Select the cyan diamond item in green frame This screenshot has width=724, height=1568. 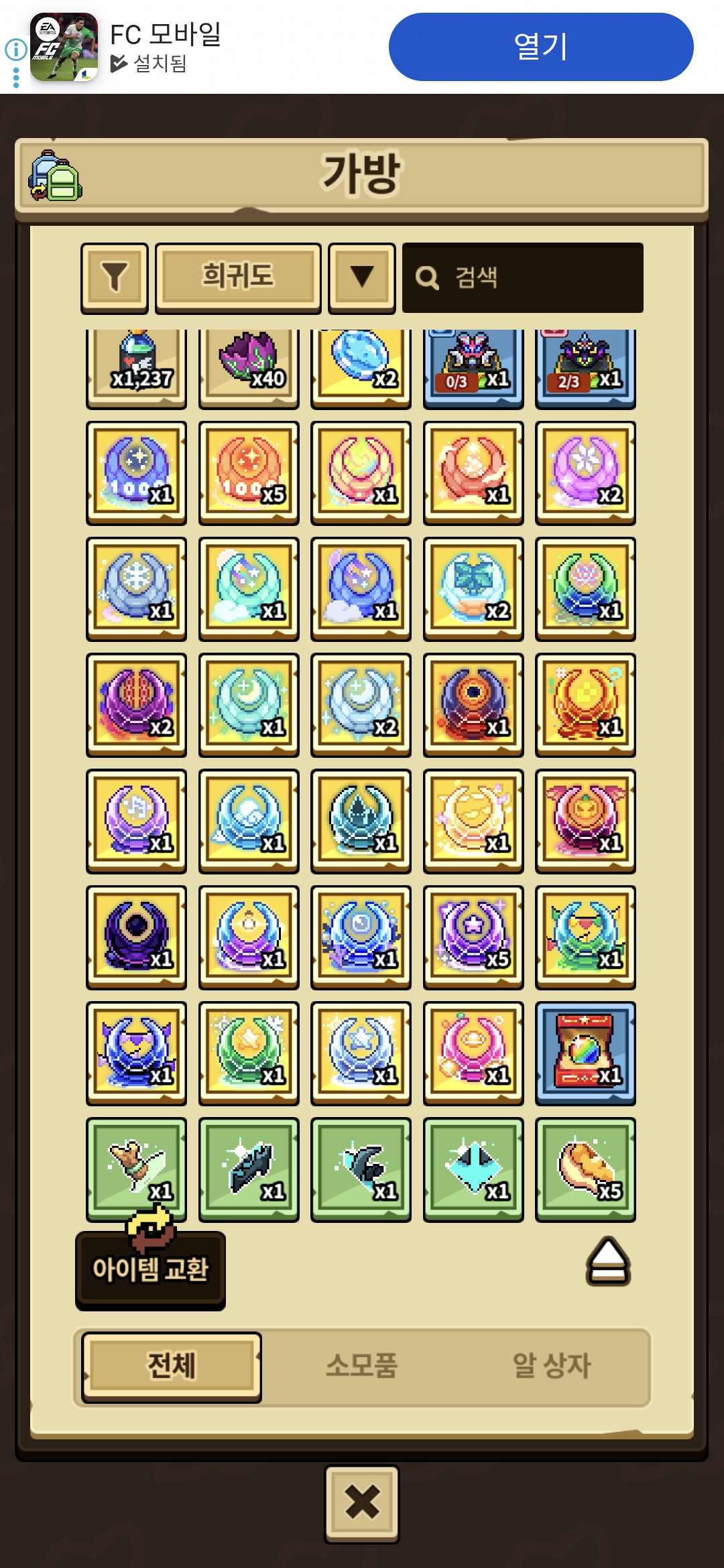pos(473,1170)
